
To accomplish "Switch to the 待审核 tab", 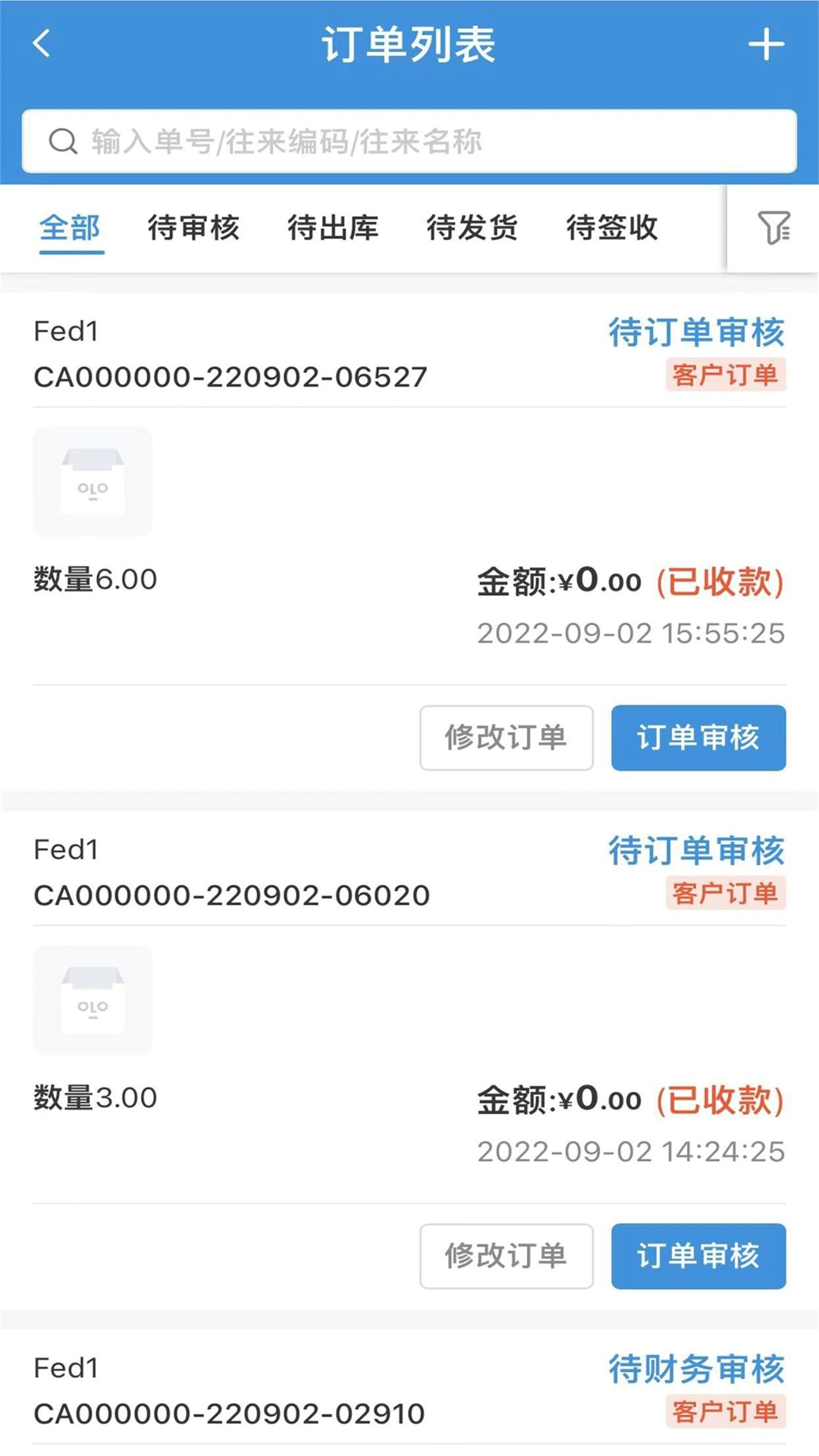I will (194, 227).
